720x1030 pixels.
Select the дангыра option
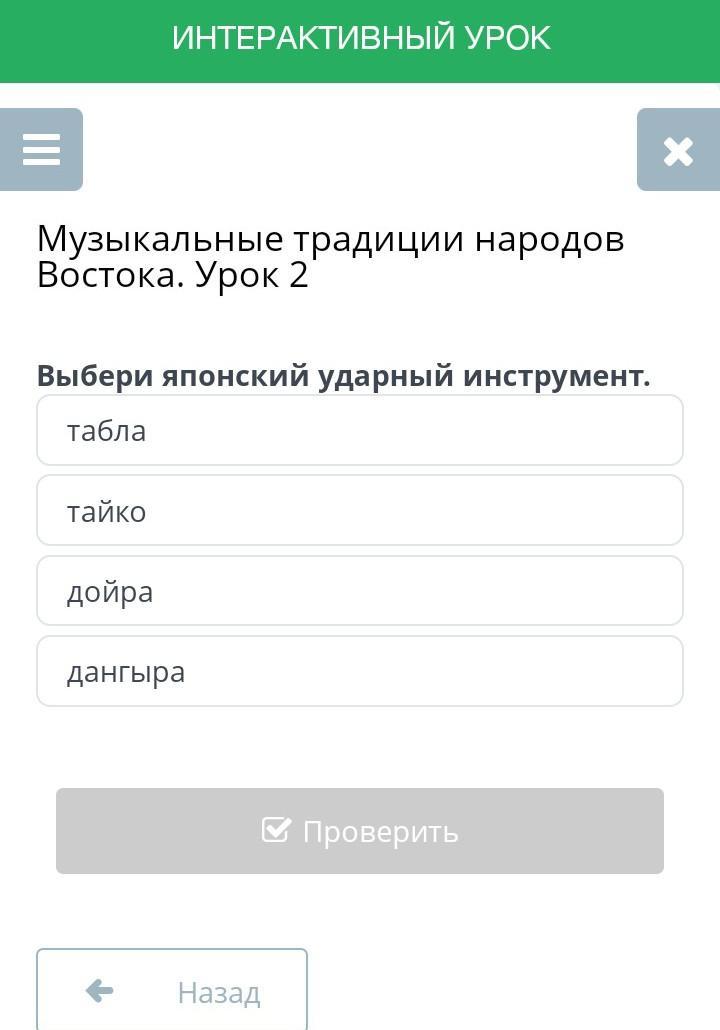360,671
